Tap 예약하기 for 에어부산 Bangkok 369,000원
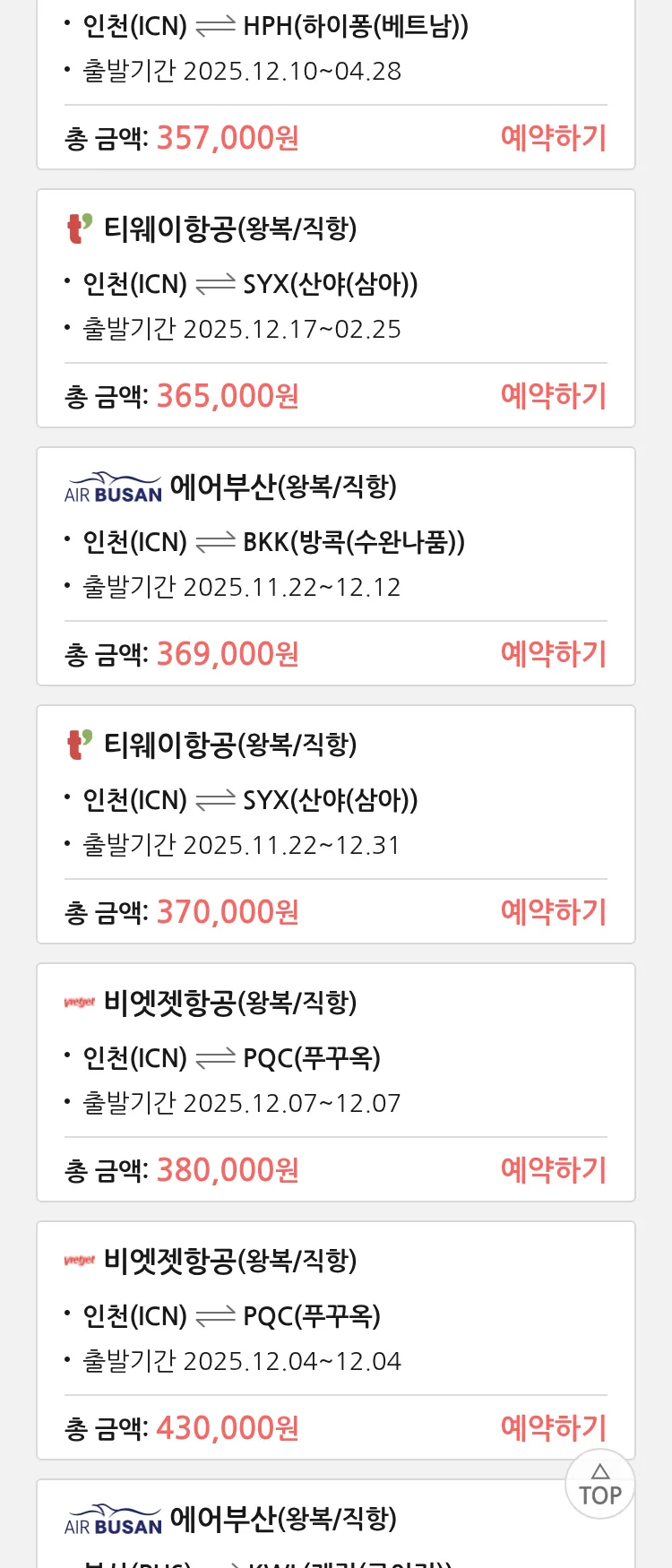The height and width of the screenshot is (1568, 672). click(x=553, y=654)
